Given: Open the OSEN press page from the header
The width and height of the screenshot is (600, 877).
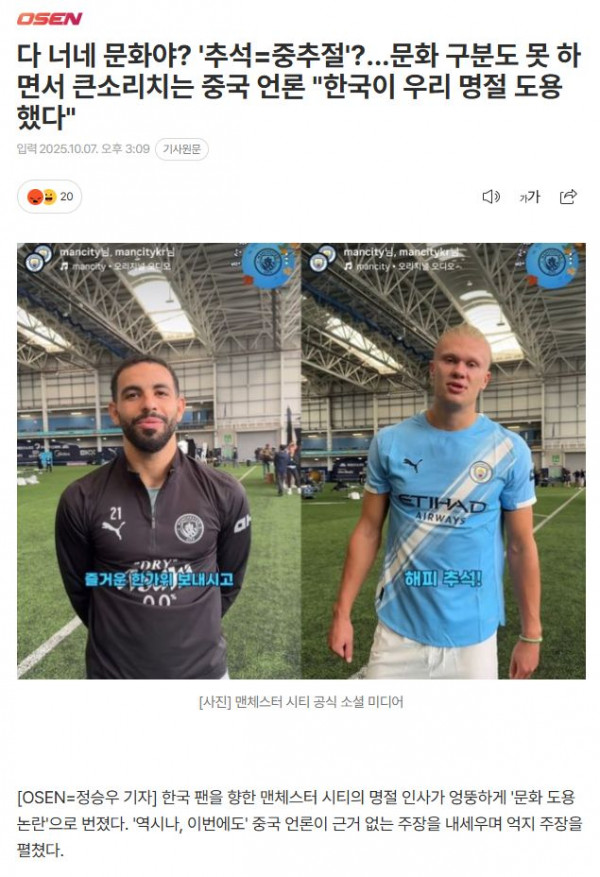Looking at the screenshot, I should (x=50, y=18).
